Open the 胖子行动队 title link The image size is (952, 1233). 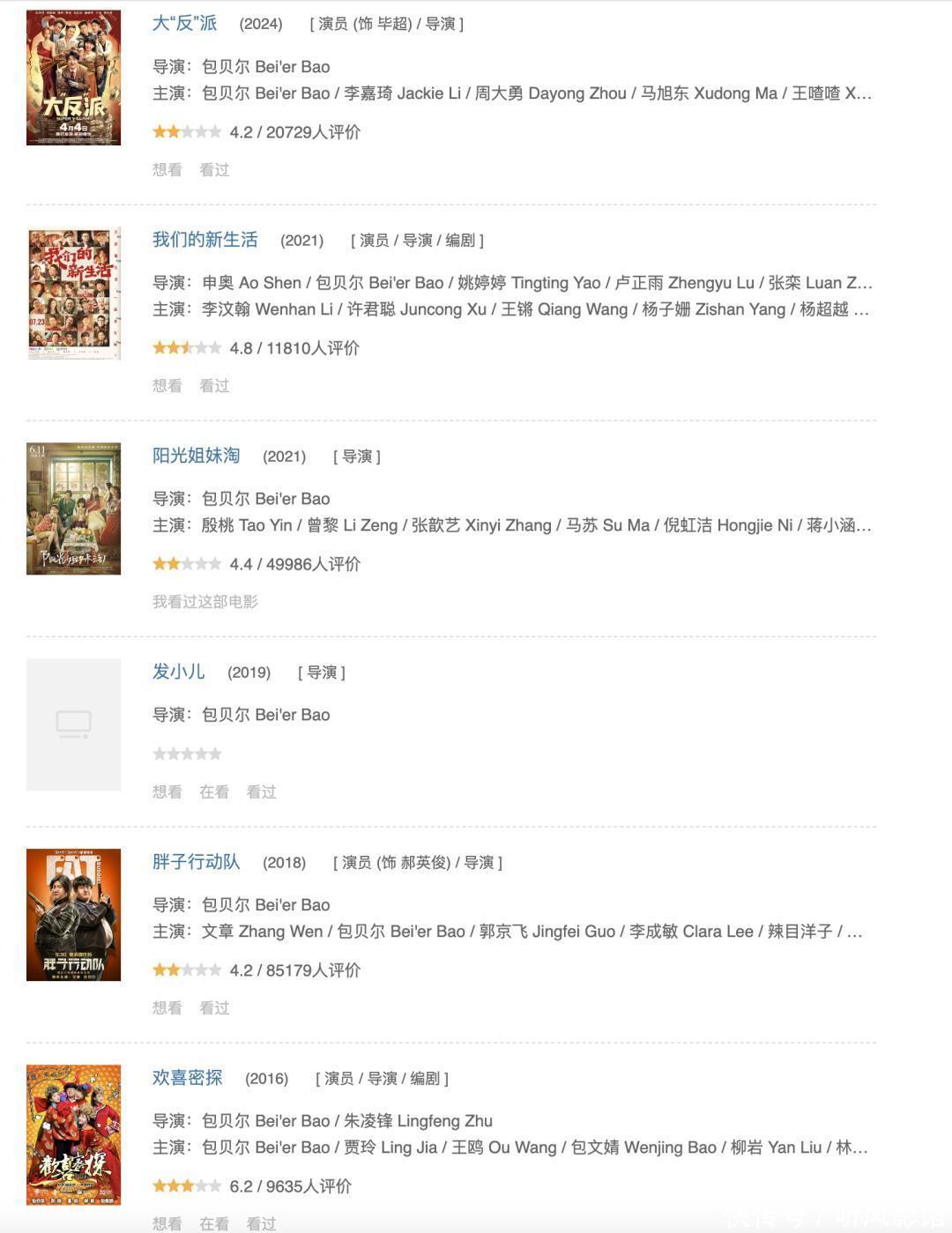[196, 862]
